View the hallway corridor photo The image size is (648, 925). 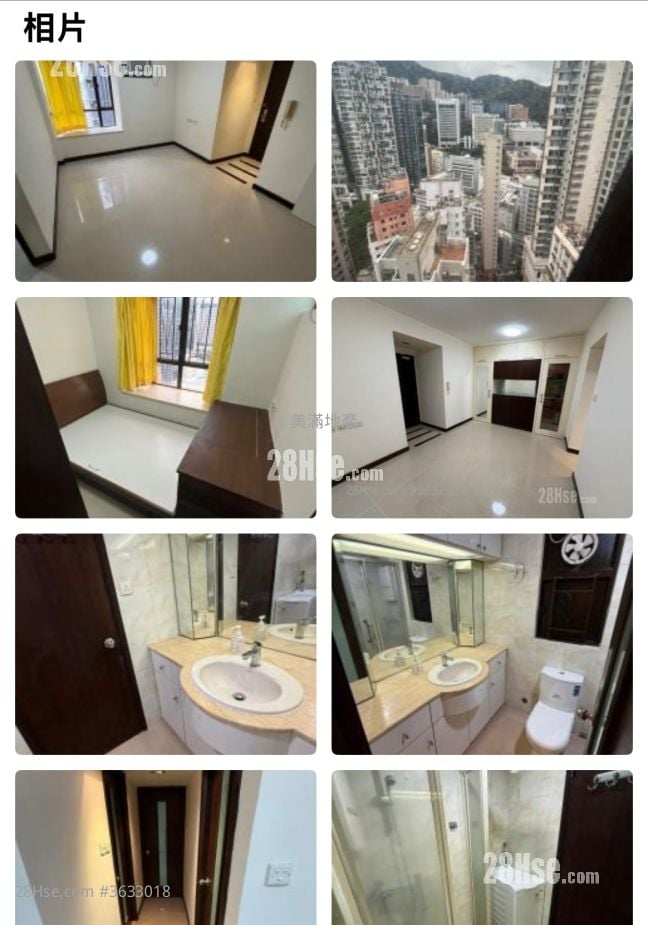[x=165, y=847]
